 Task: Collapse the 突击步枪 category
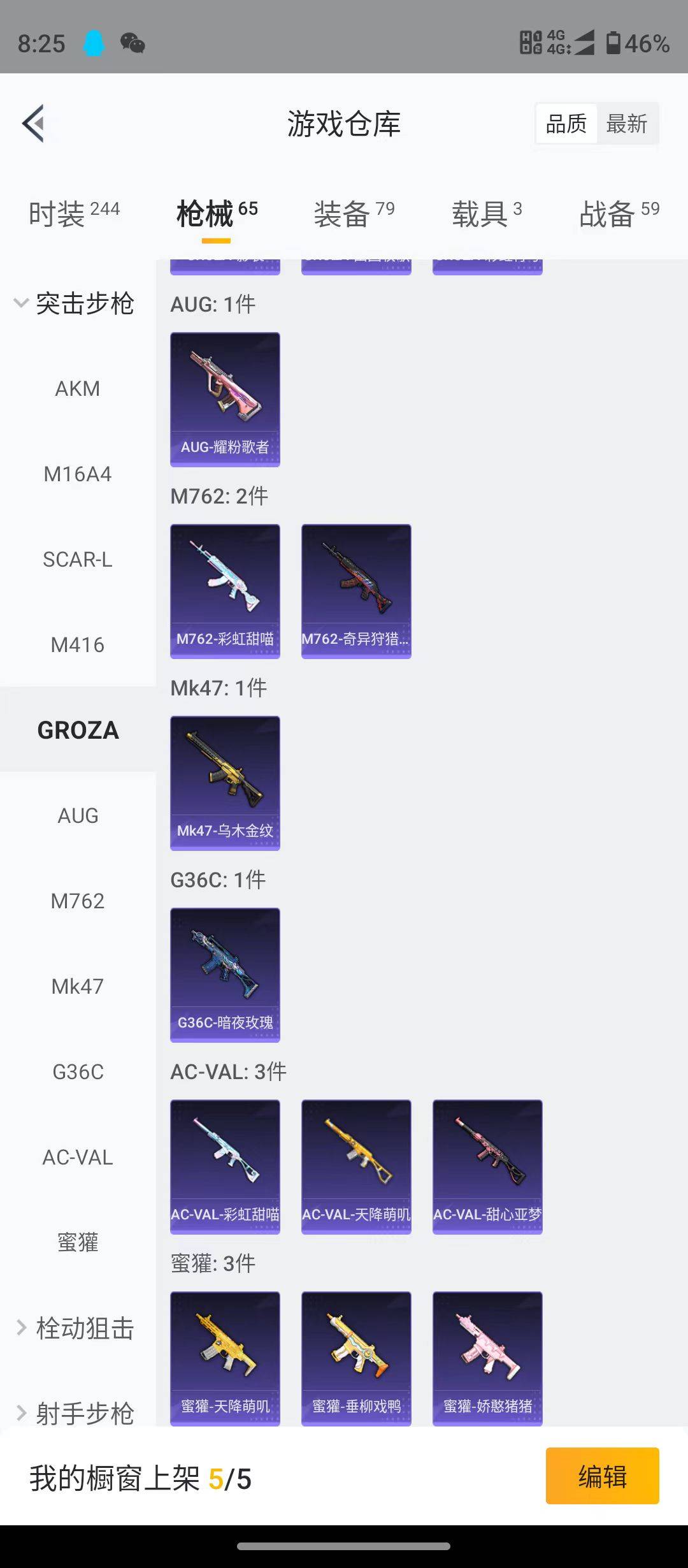(73, 303)
